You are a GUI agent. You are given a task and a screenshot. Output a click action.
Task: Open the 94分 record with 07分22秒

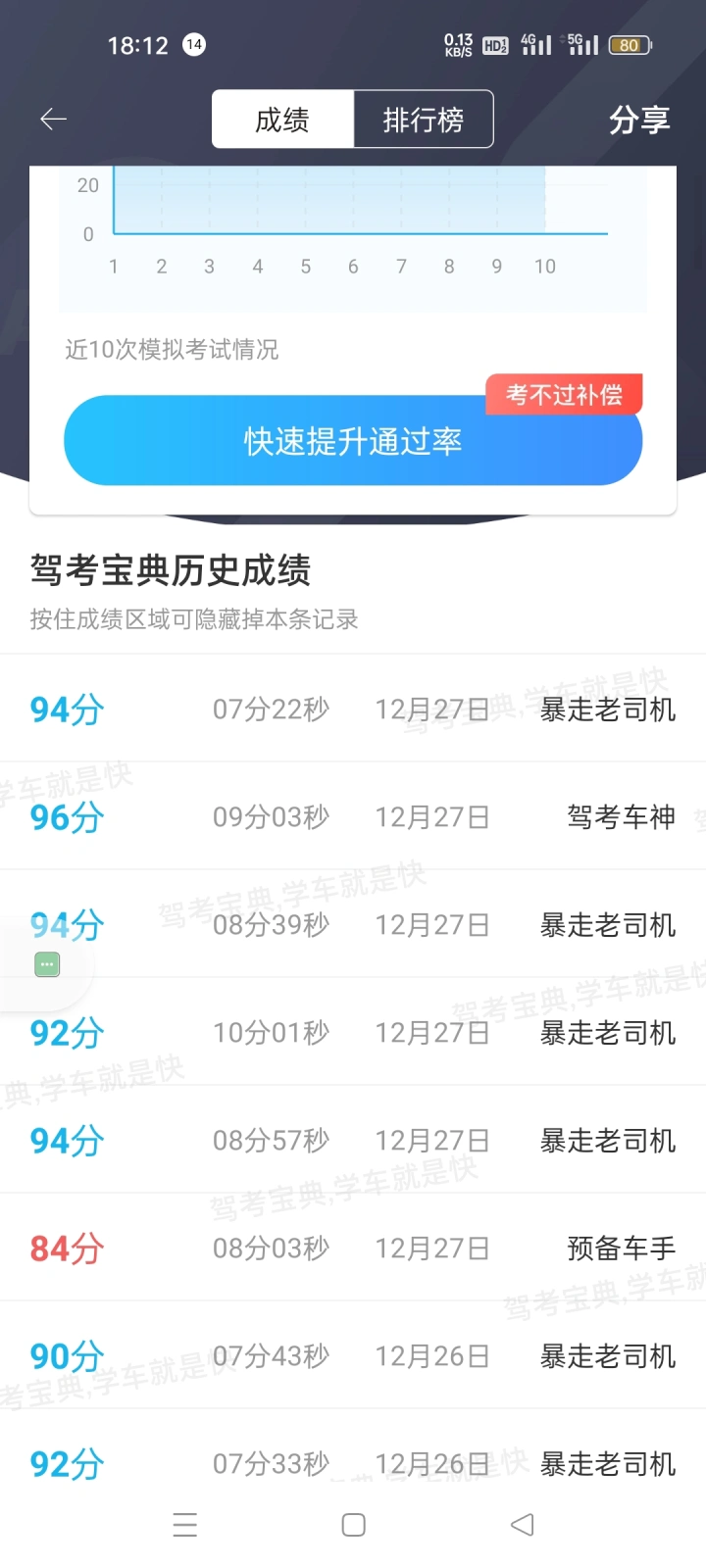353,709
